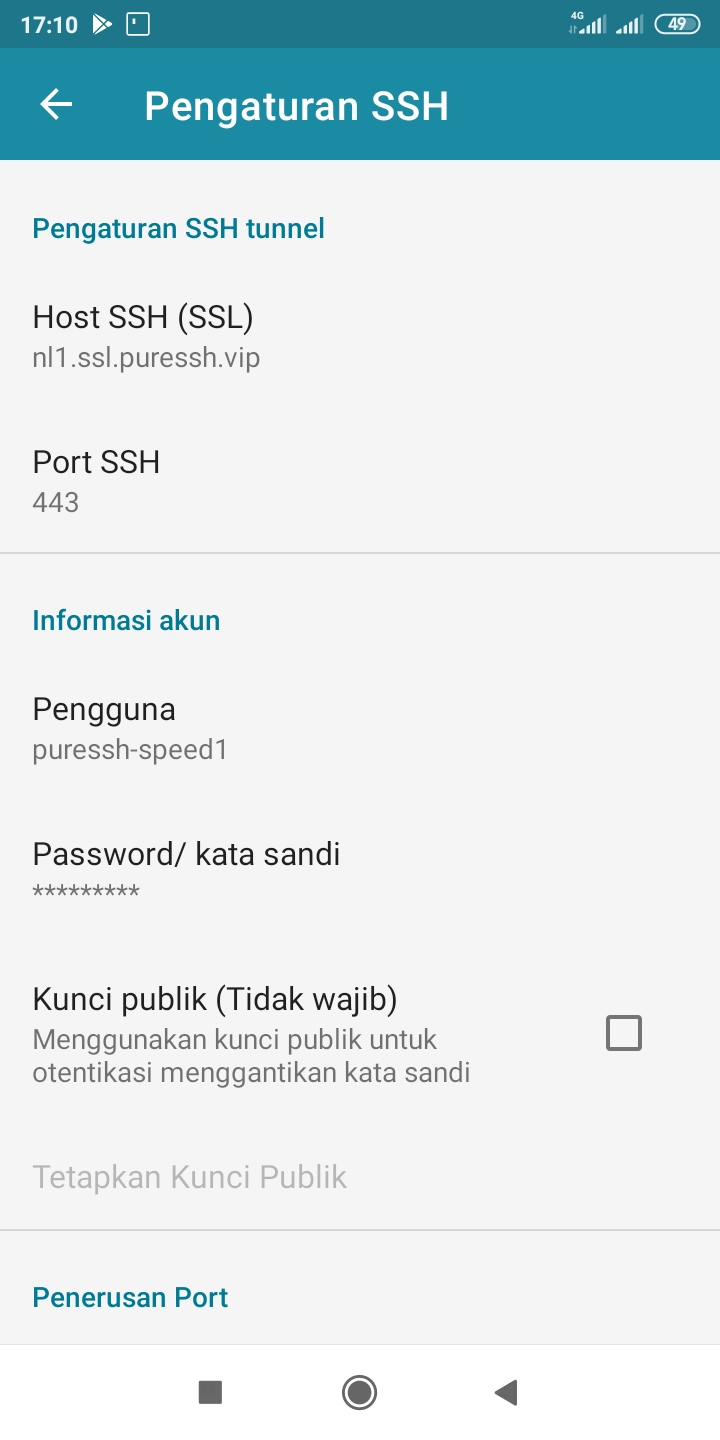Image resolution: width=720 pixels, height=1440 pixels.
Task: Open recent apps with the square button
Action: pos(210,1392)
